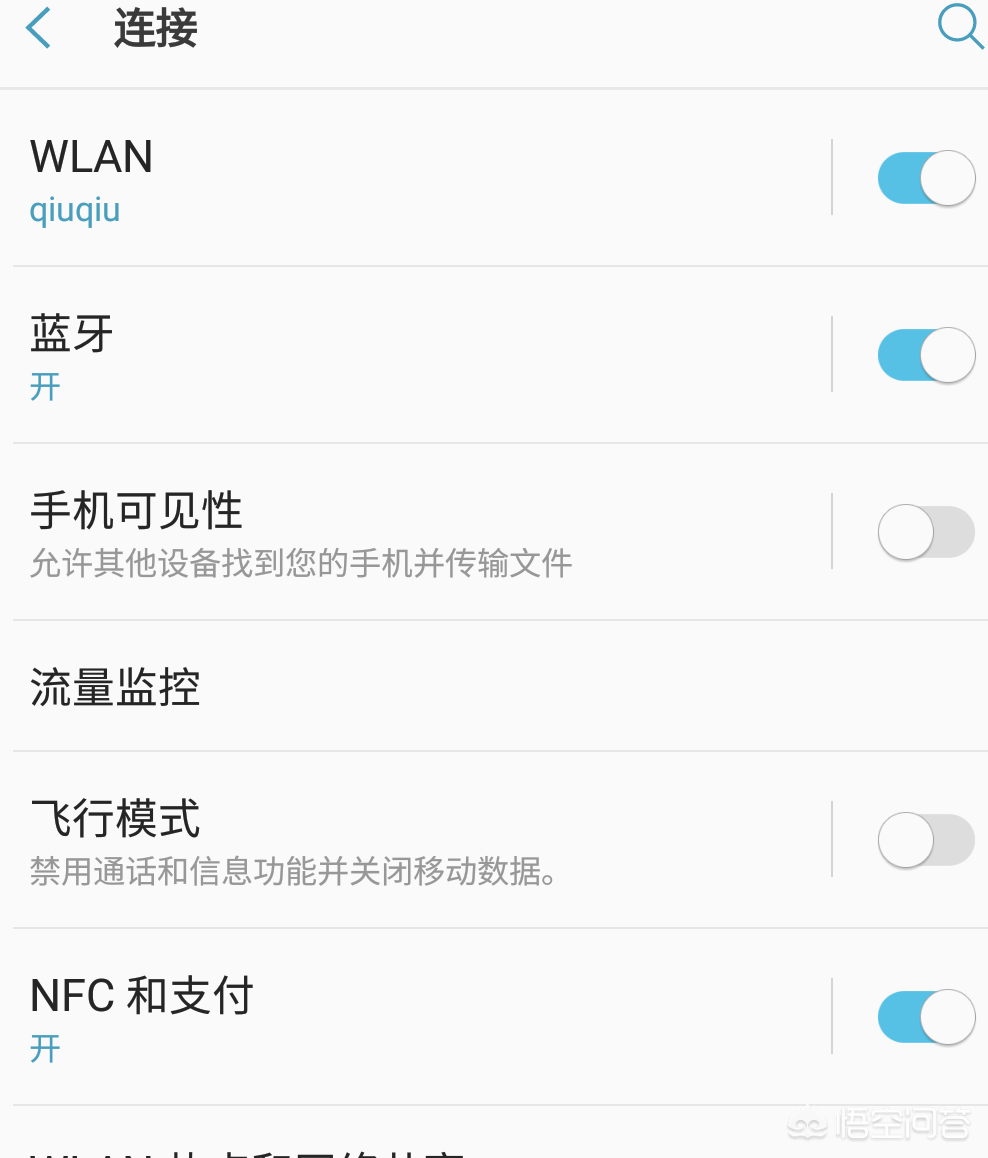Open 蓝牙 settings
Screen dimensions: 988x1158
tap(400, 357)
